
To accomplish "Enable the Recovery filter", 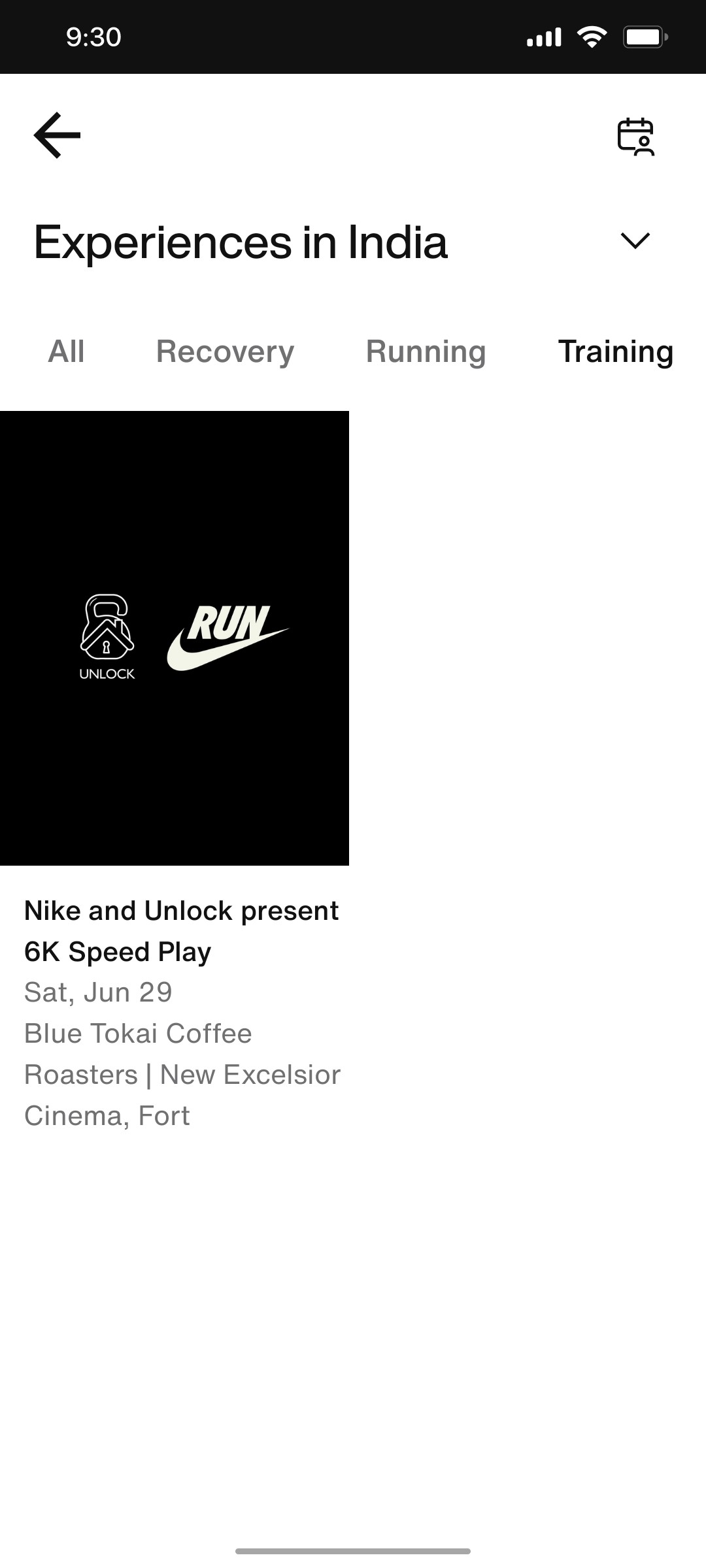I will pyautogui.click(x=224, y=351).
